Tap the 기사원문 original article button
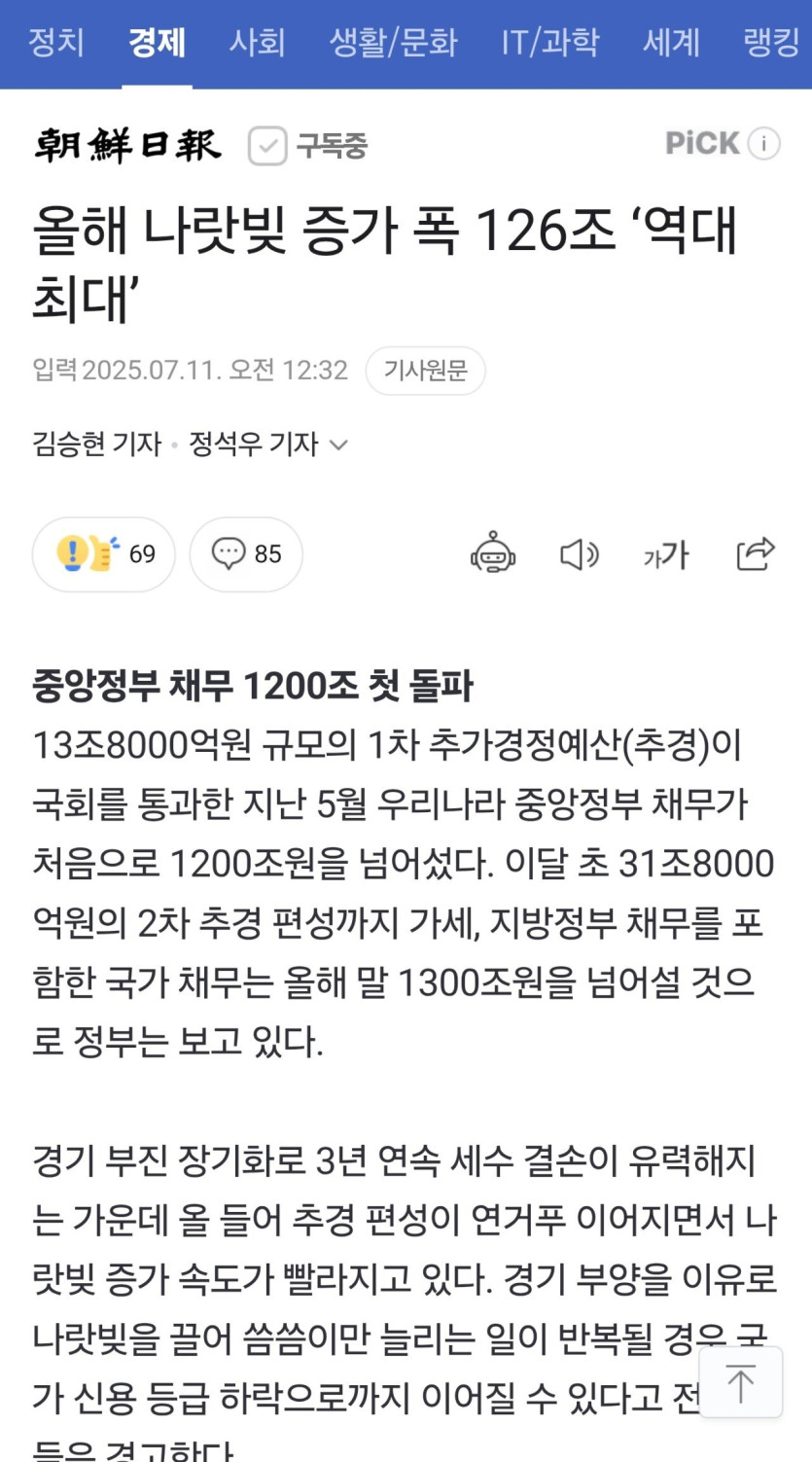Viewport: 812px width, 1462px height. (426, 371)
